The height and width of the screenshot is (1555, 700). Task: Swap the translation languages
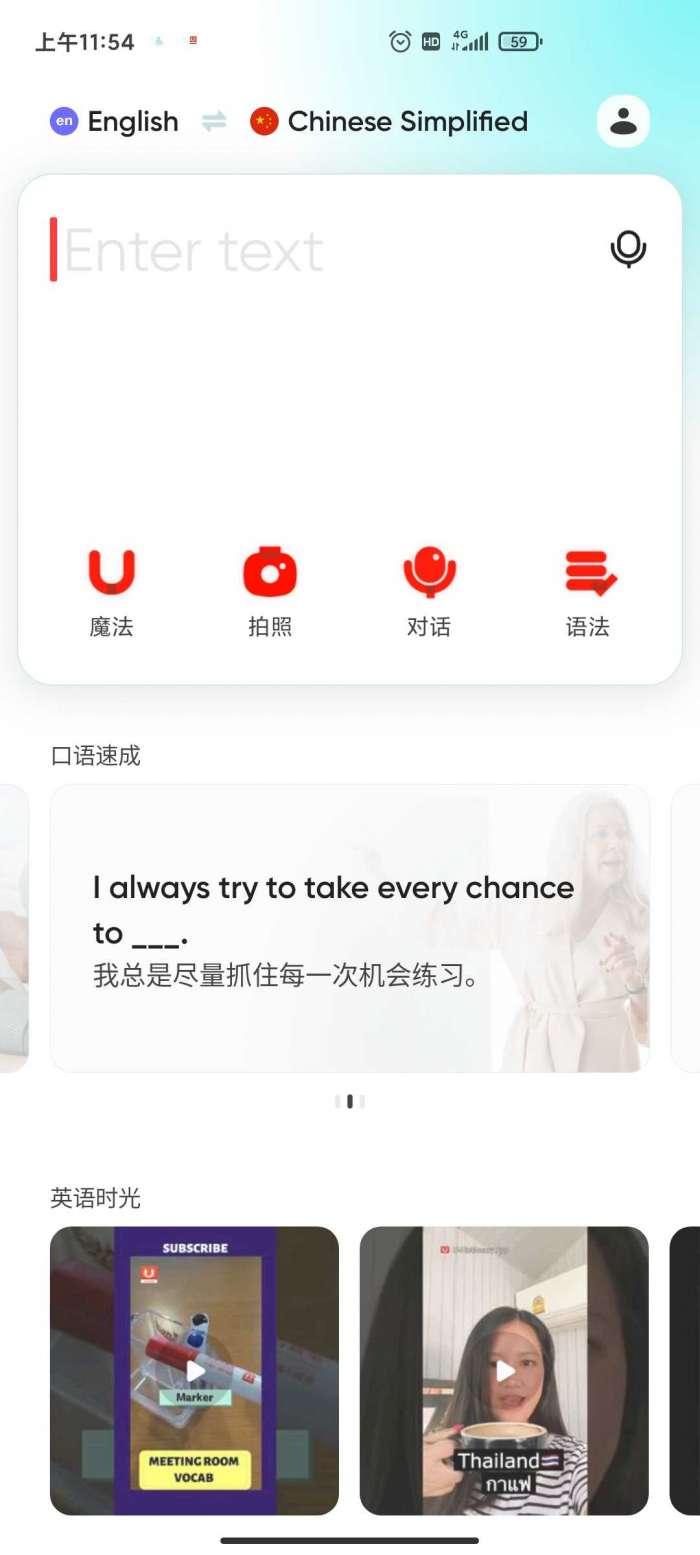click(214, 122)
